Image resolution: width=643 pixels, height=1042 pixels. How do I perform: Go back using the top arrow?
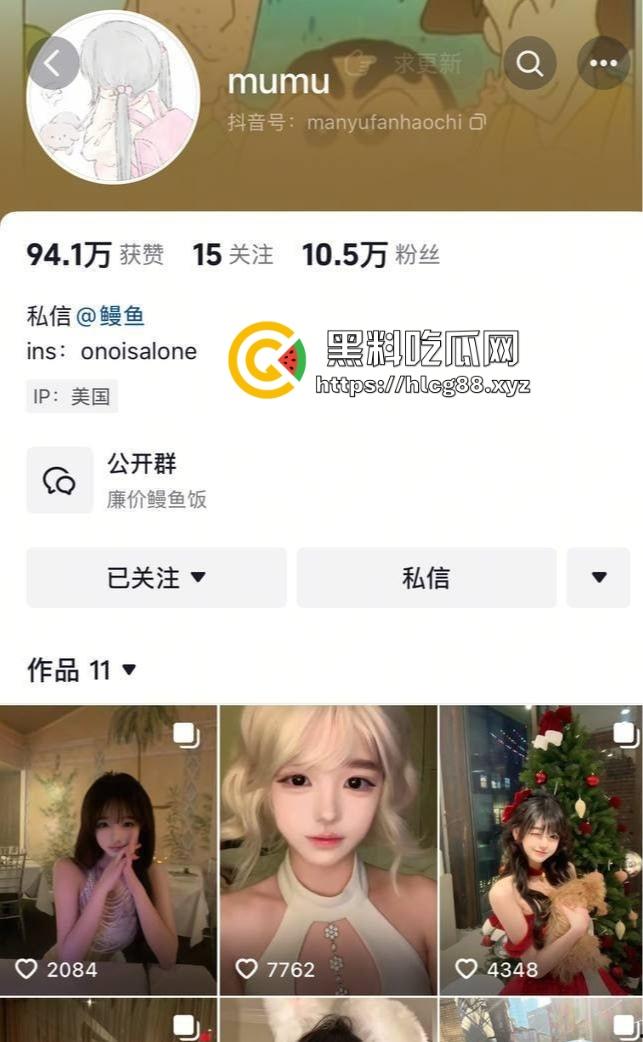tap(54, 63)
